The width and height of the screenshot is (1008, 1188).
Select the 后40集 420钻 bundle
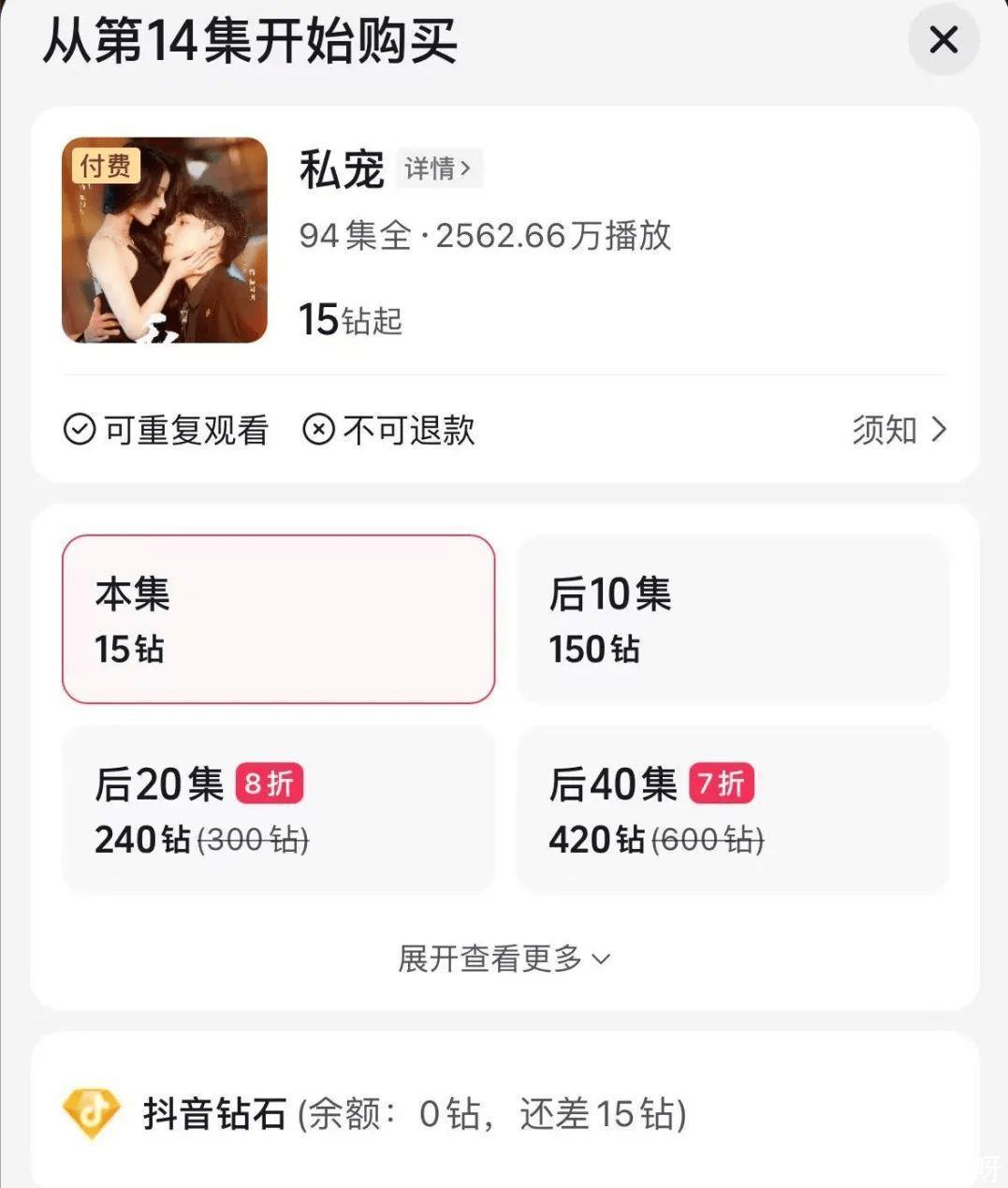click(x=733, y=809)
